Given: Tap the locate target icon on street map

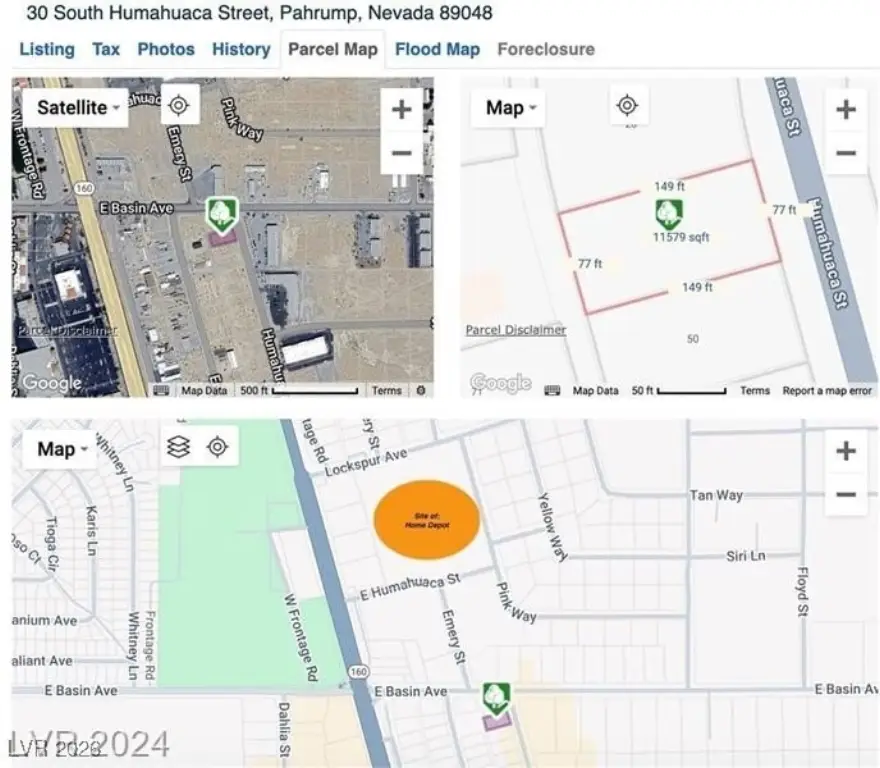Looking at the screenshot, I should click(217, 447).
